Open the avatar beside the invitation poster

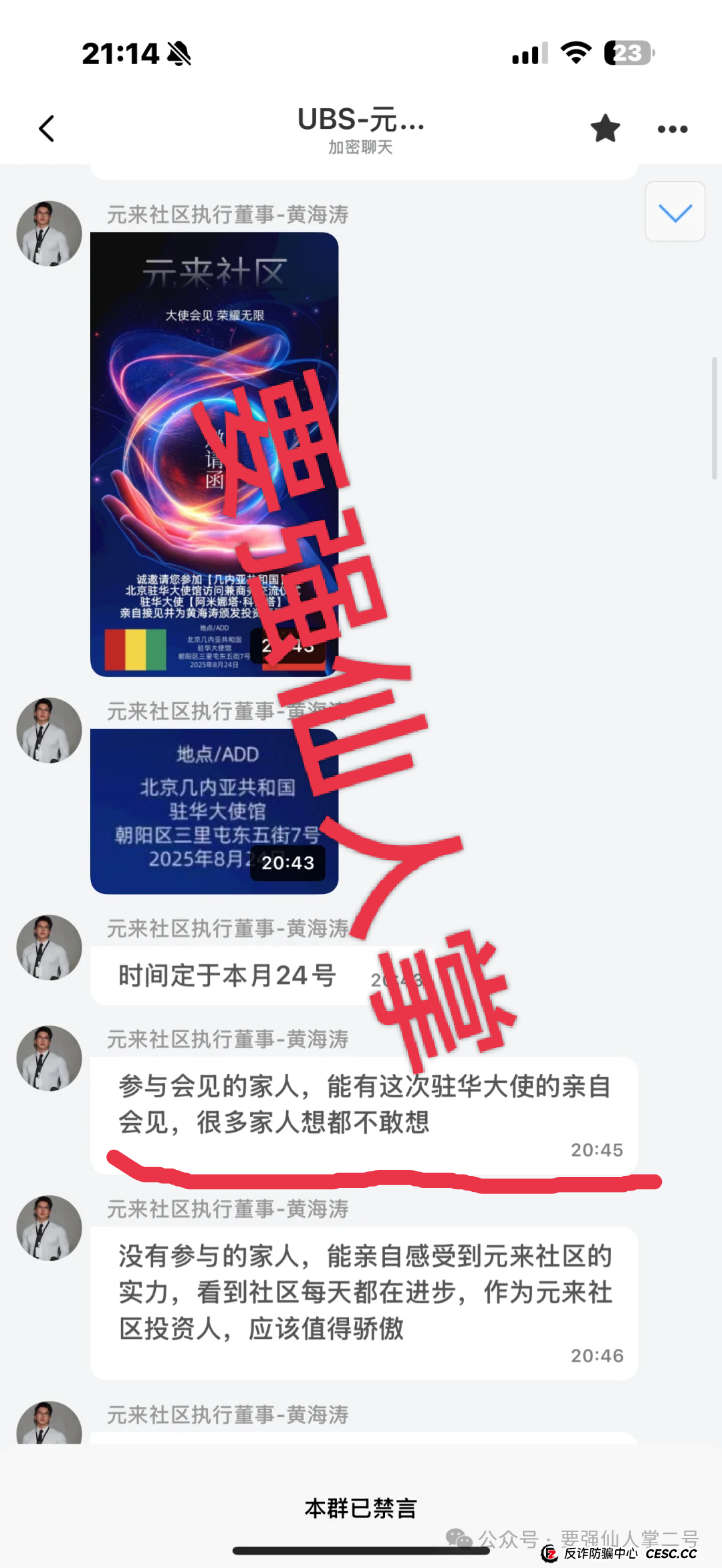pos(49,234)
